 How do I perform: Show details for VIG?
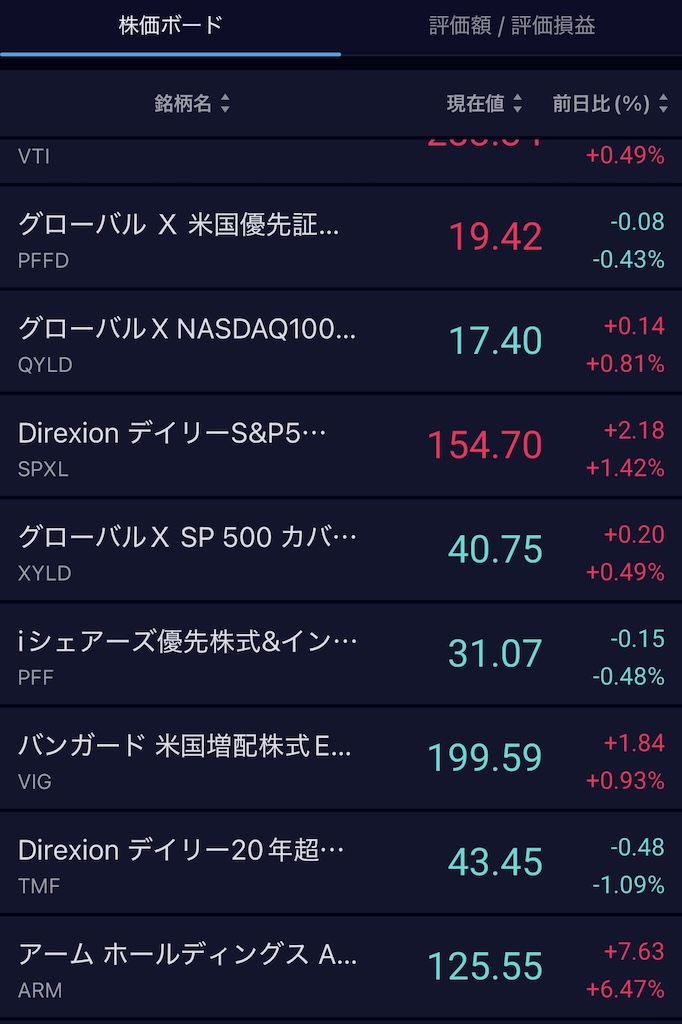340,760
